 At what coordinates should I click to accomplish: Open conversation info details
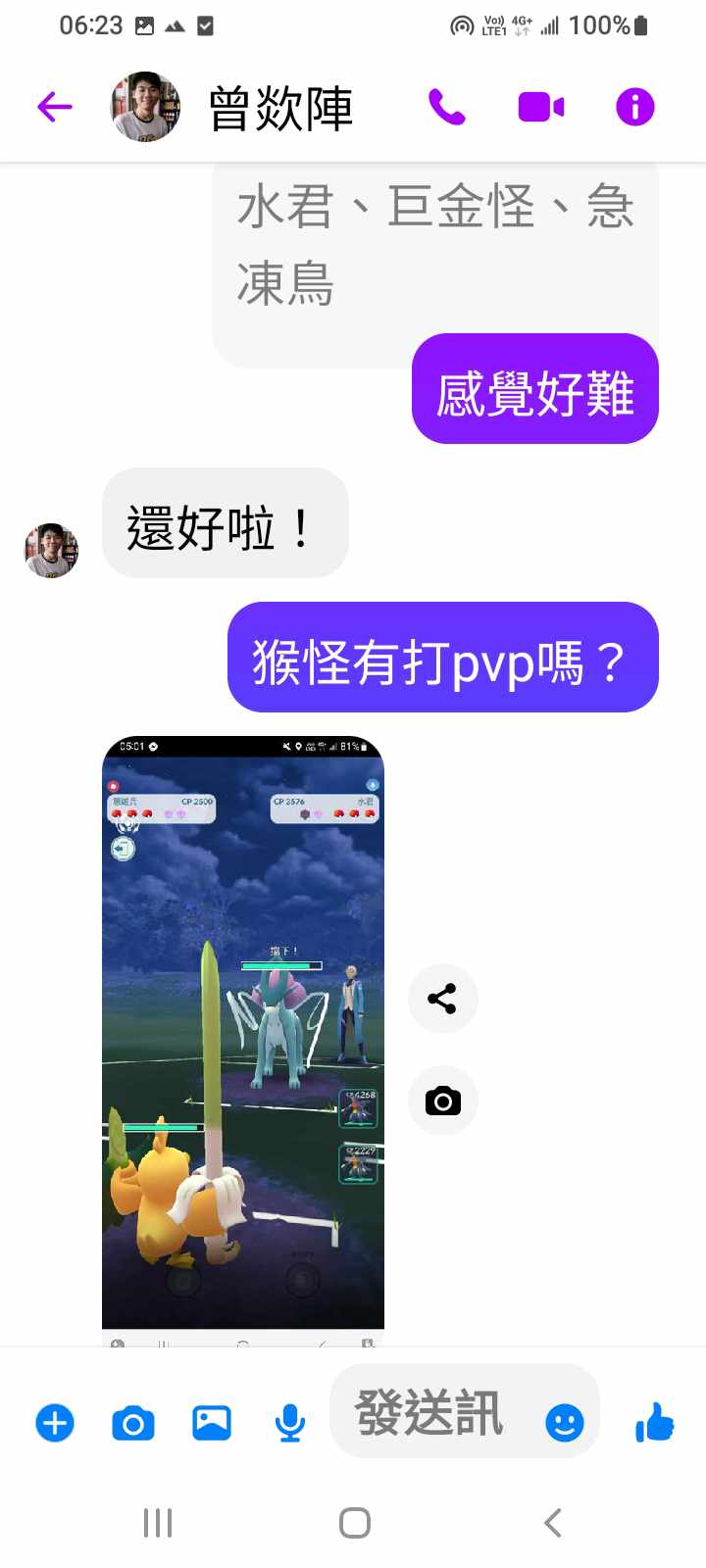click(634, 107)
